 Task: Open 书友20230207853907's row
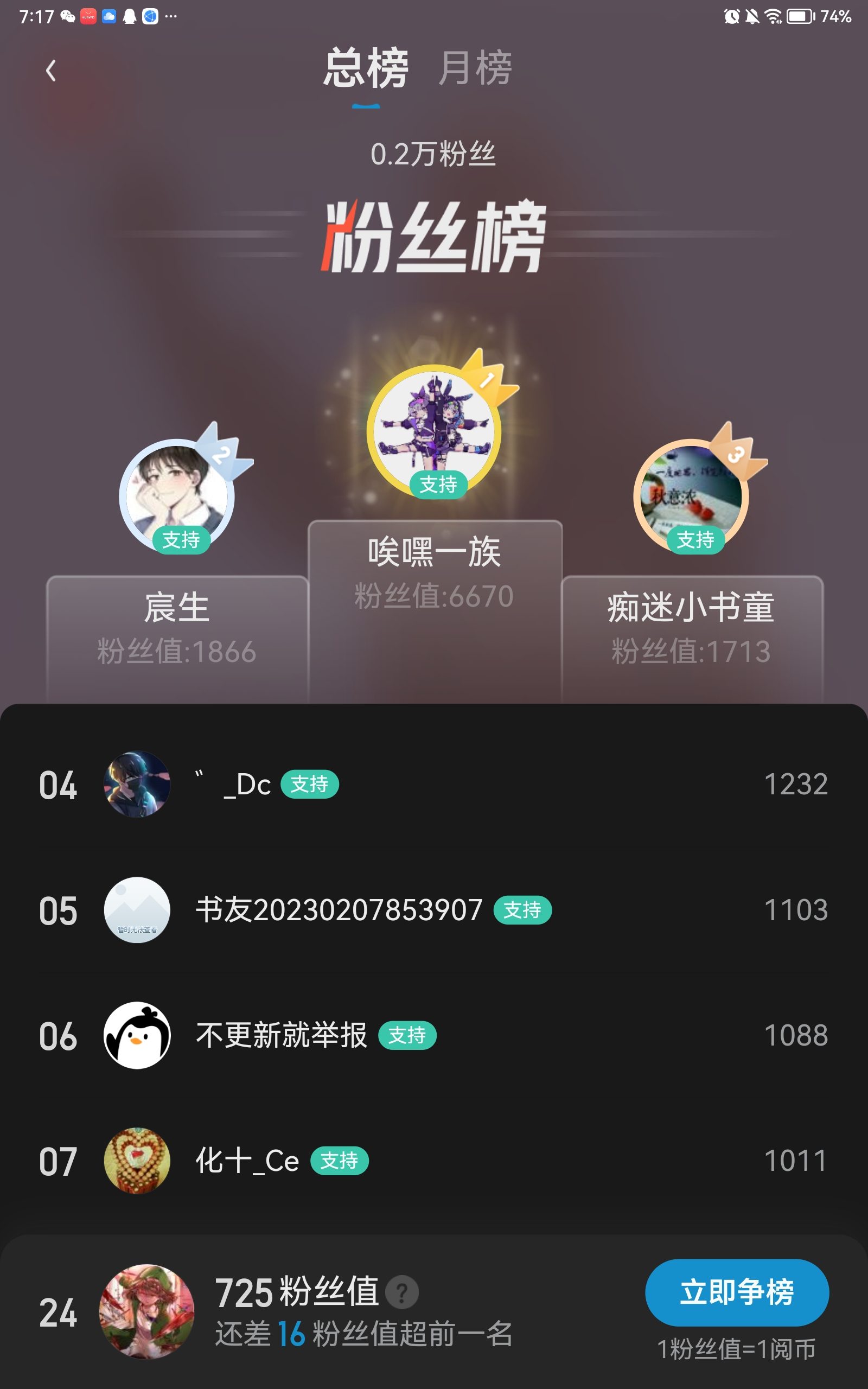[x=433, y=910]
